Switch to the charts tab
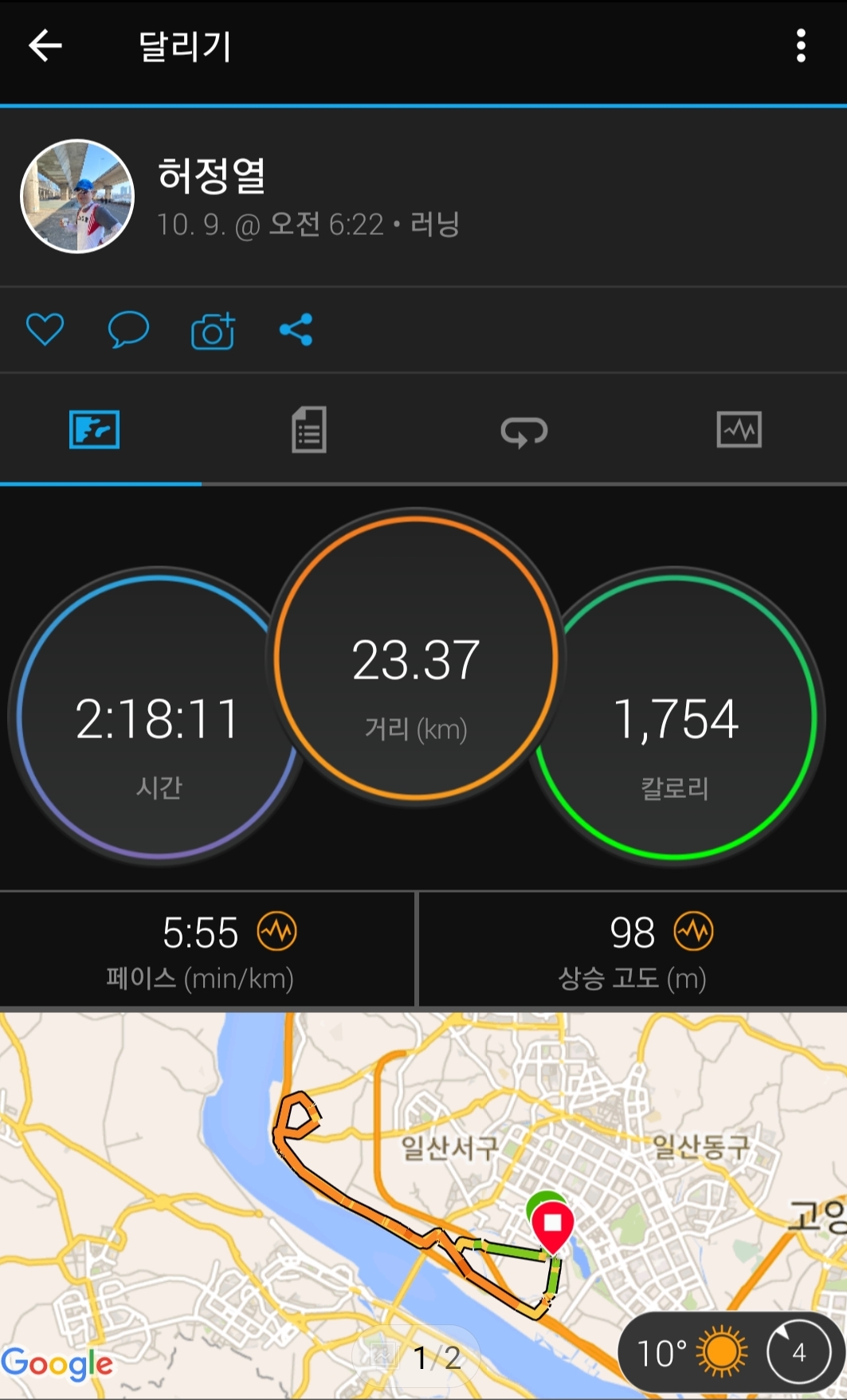 pyautogui.click(x=739, y=430)
